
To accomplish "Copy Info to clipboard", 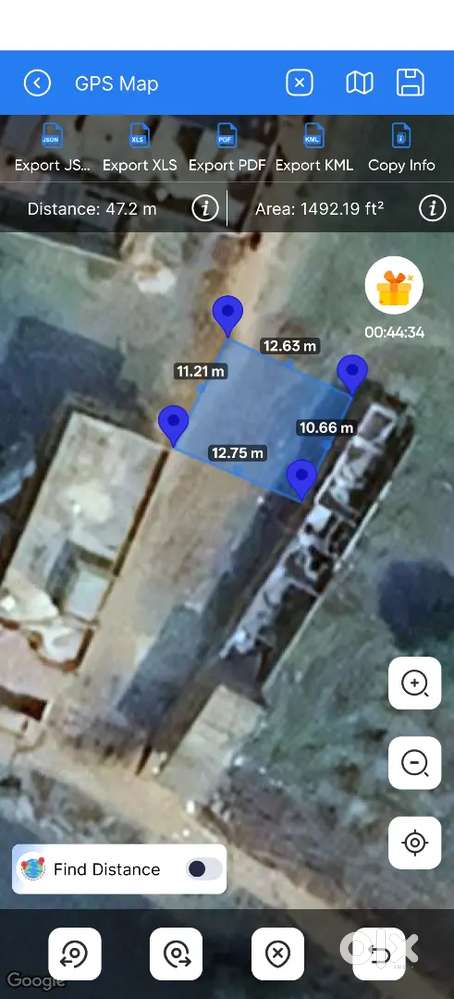I will [x=401, y=148].
